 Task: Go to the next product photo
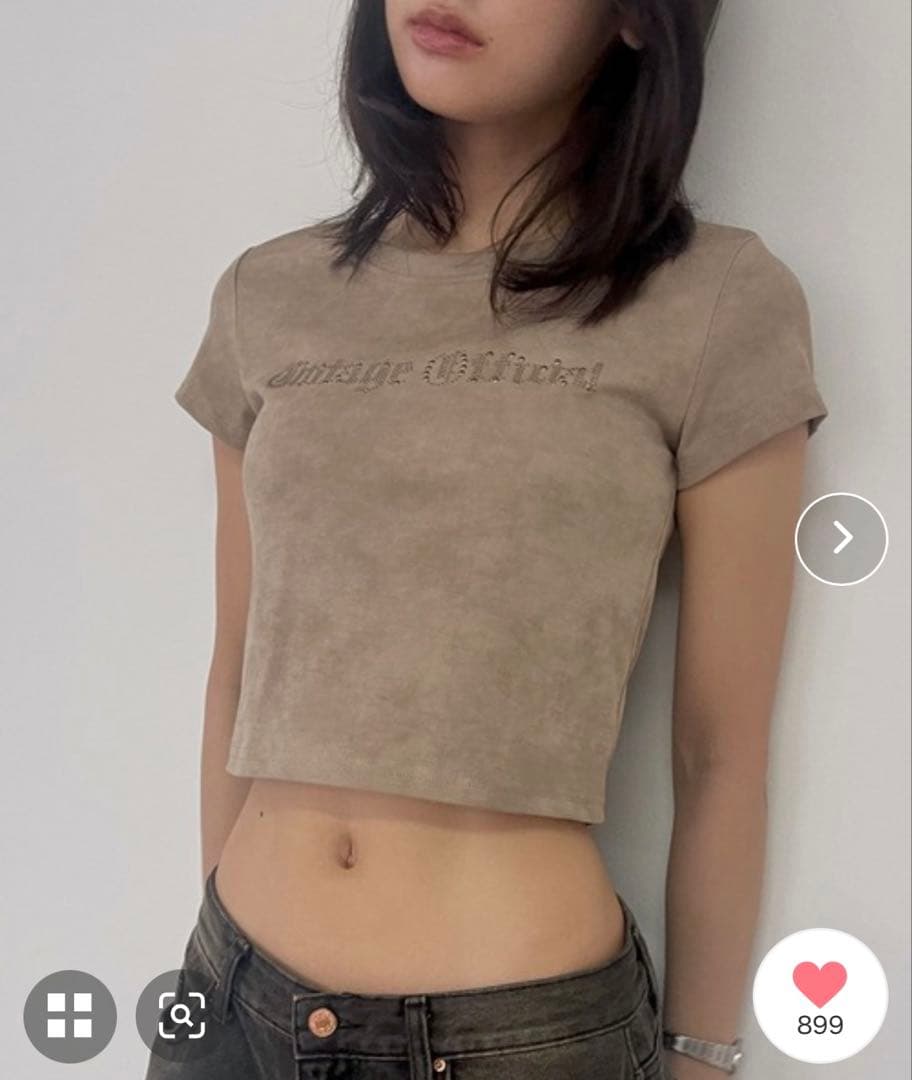841,539
